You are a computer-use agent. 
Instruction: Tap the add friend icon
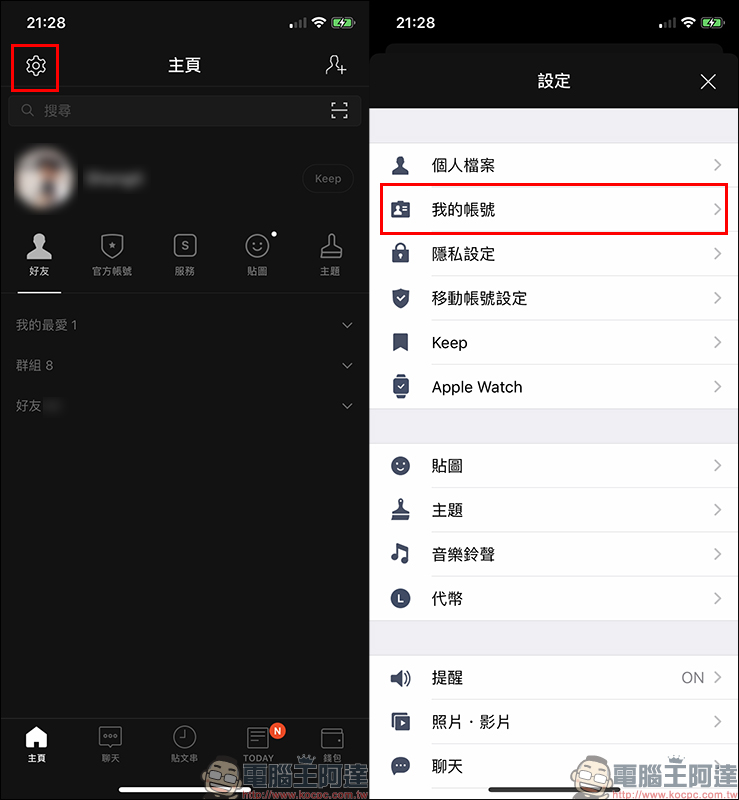335,66
